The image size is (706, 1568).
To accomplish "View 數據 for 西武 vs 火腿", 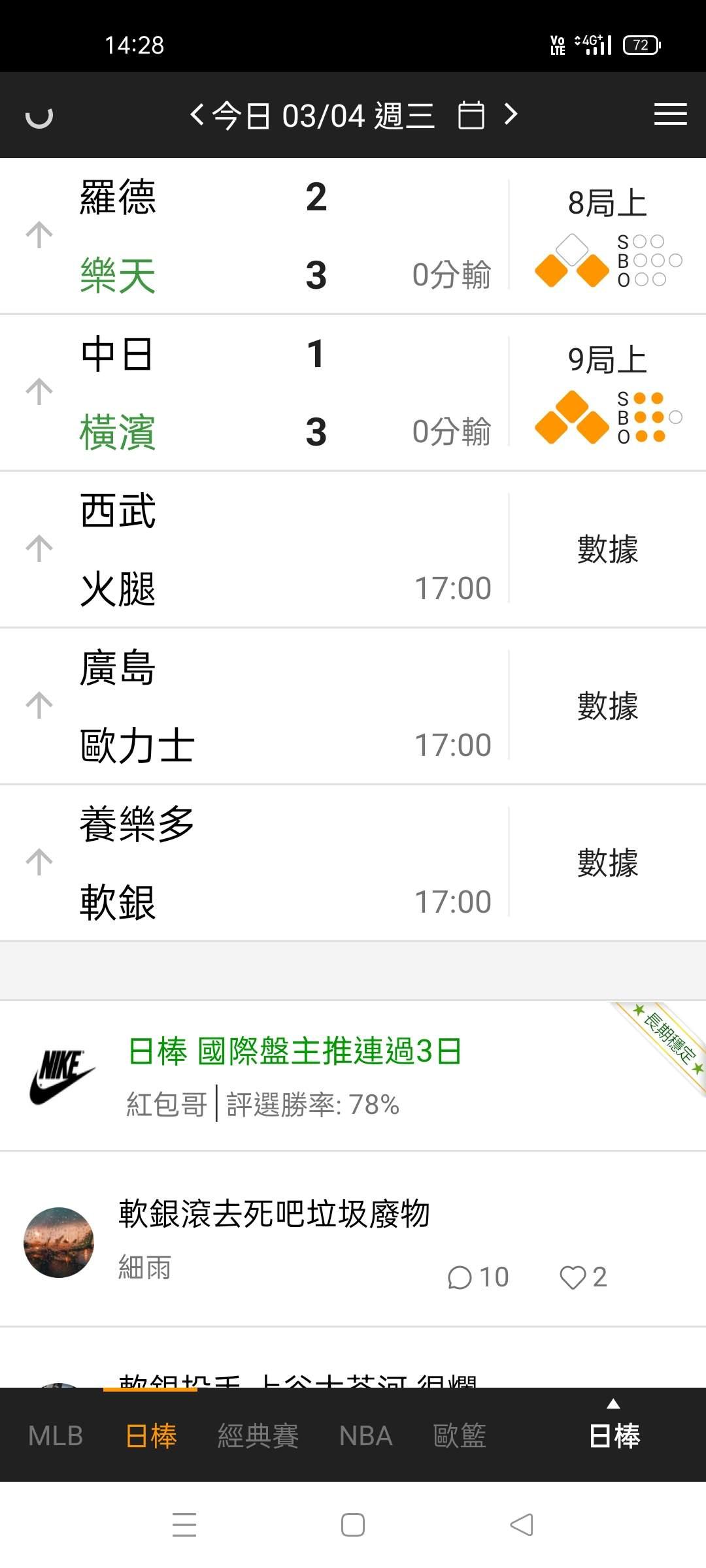I will coord(607,549).
